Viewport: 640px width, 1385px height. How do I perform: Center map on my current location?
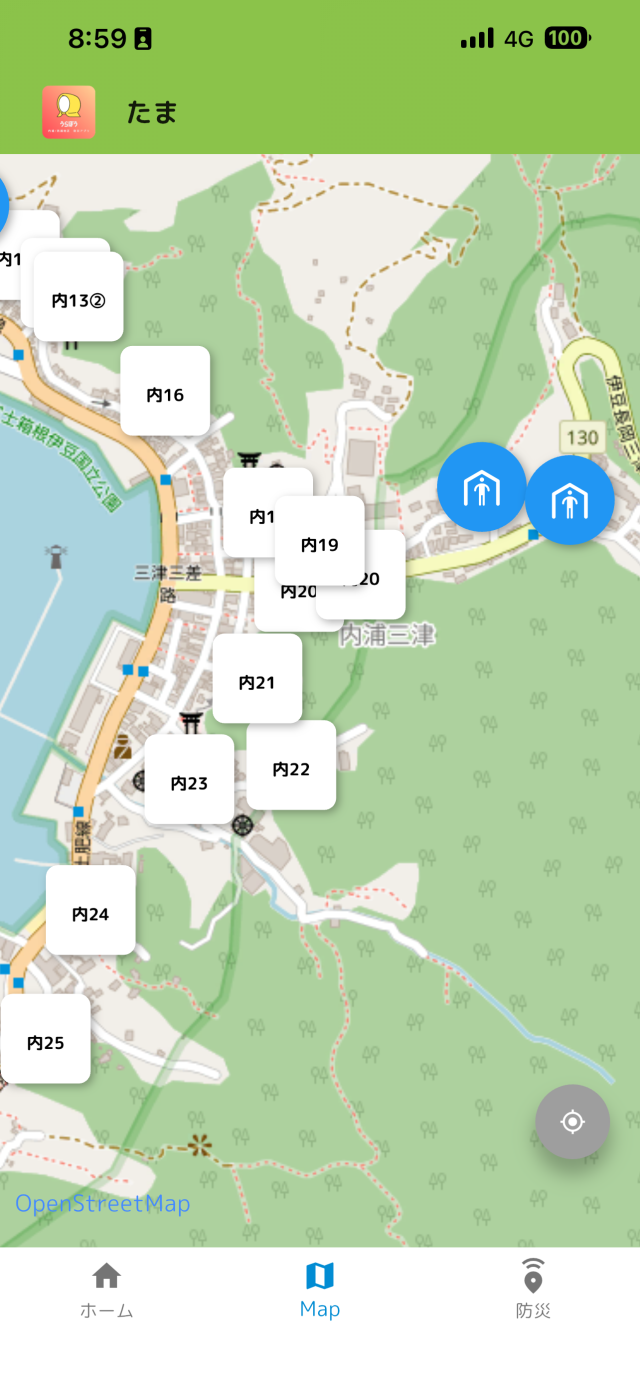pos(572,1122)
